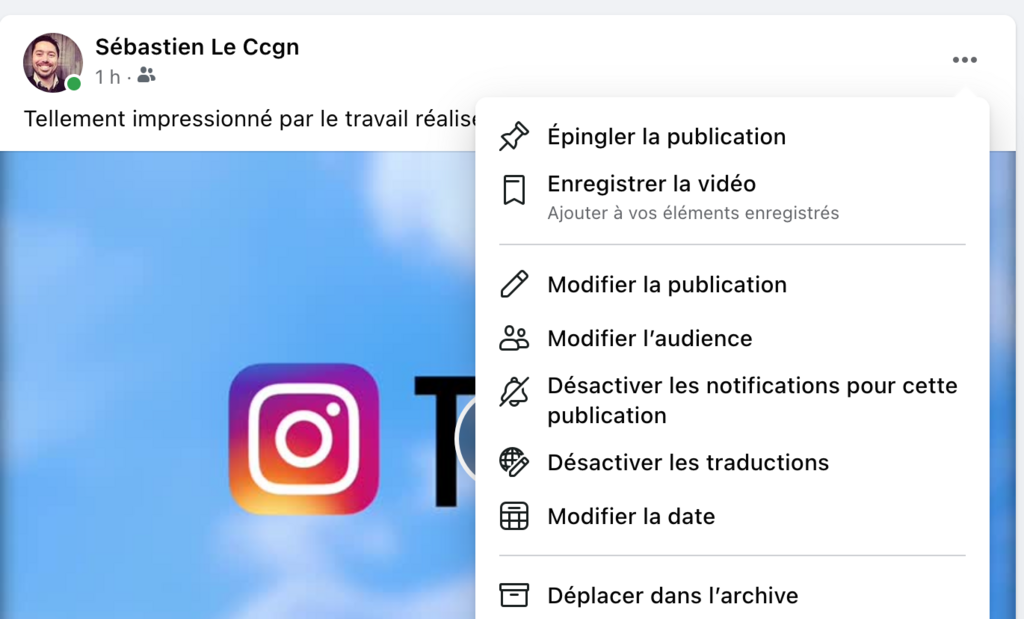Open Modifier la date
1024x619 pixels.
pyautogui.click(x=631, y=517)
